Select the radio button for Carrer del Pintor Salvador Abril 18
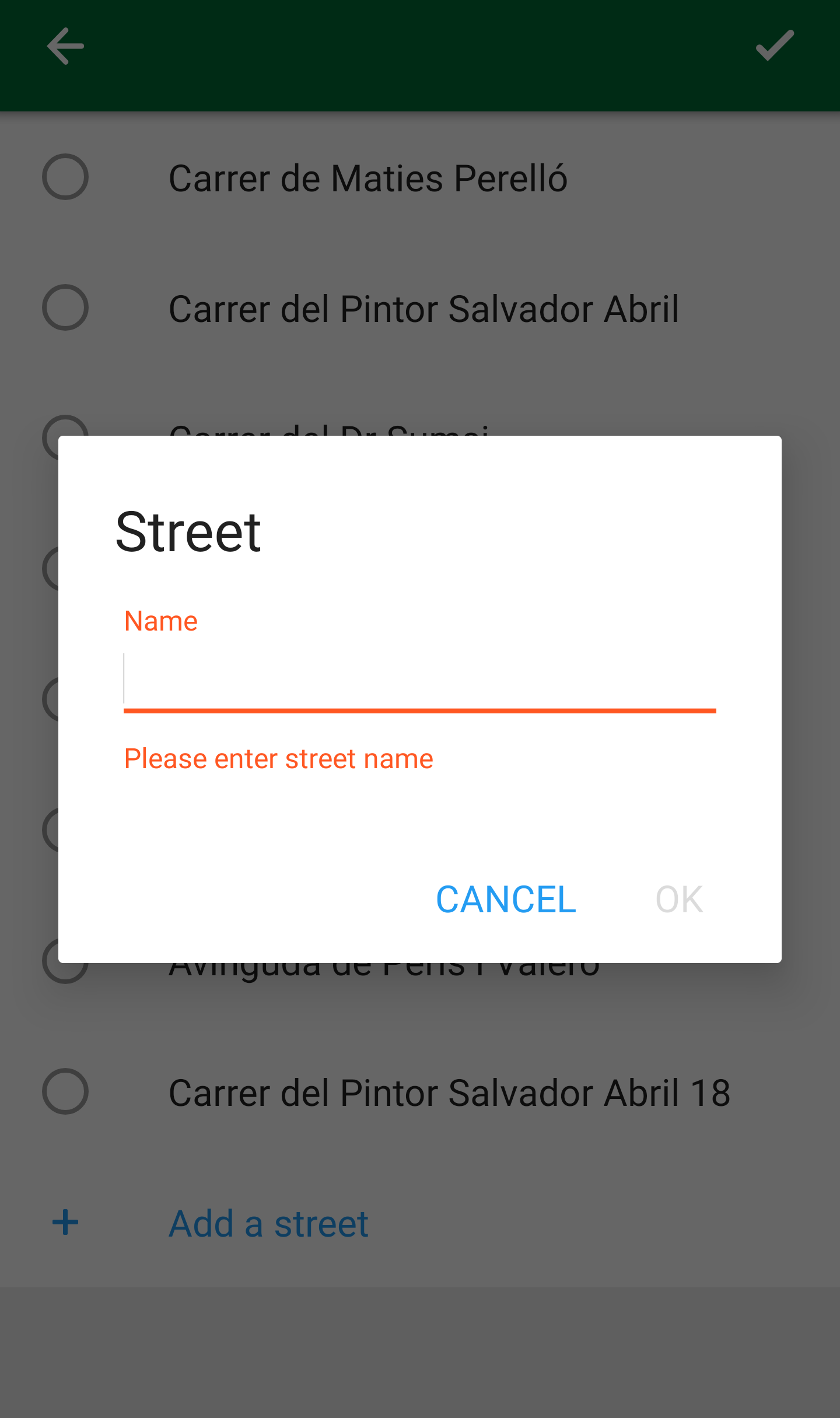This screenshot has height=1418, width=840. click(x=65, y=1092)
